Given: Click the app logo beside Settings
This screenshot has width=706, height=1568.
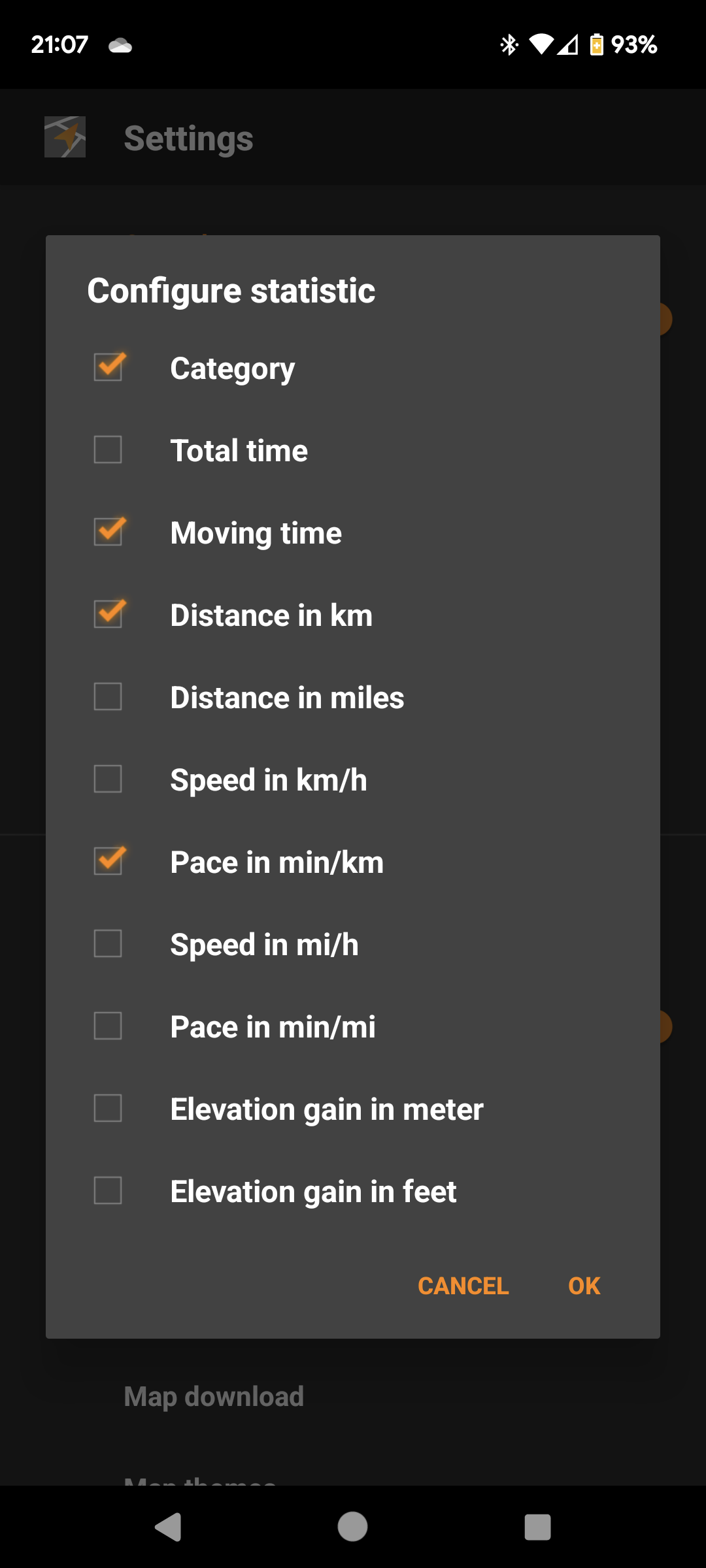Looking at the screenshot, I should (x=65, y=137).
